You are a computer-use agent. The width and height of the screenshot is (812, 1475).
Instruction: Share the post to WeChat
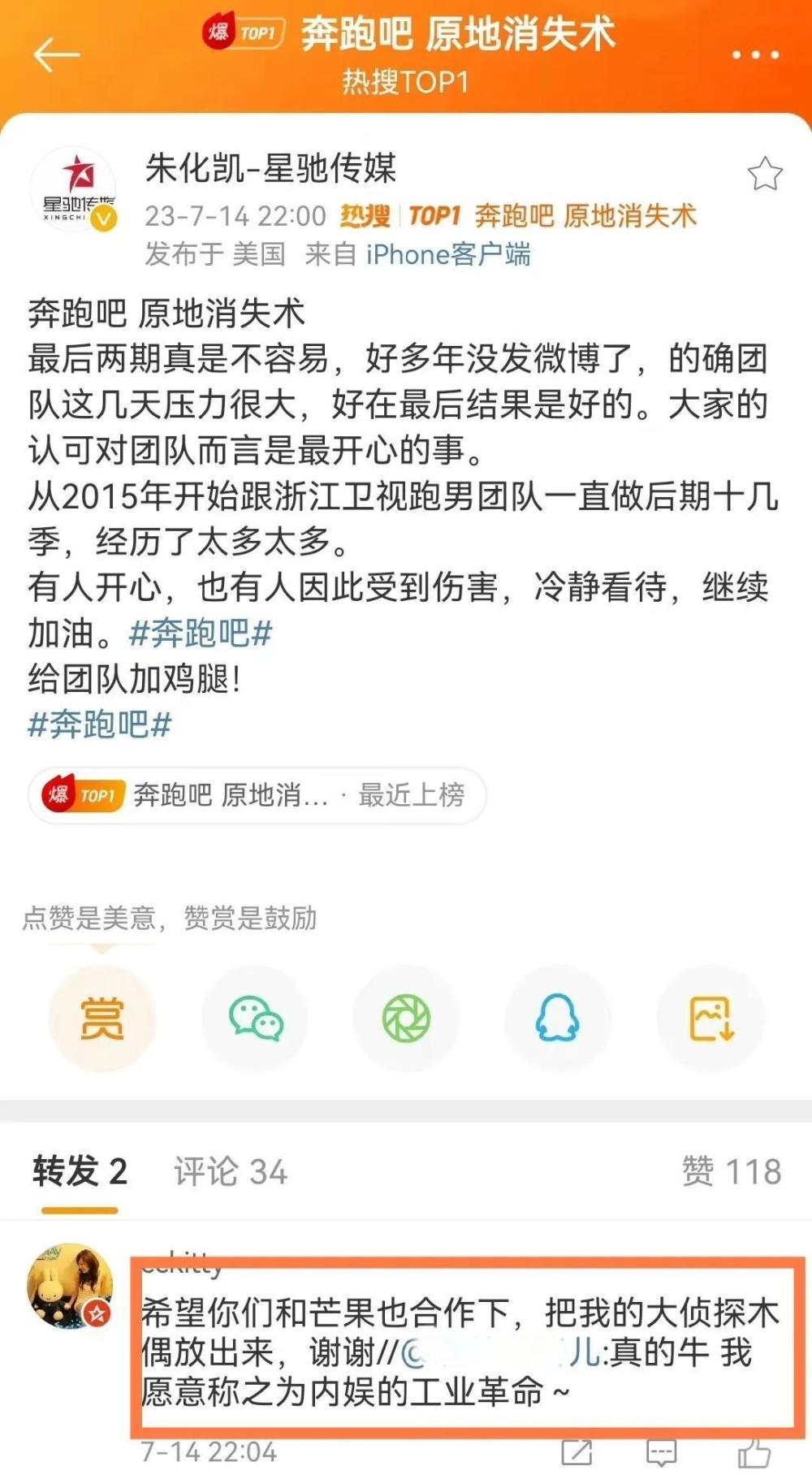(x=255, y=1019)
